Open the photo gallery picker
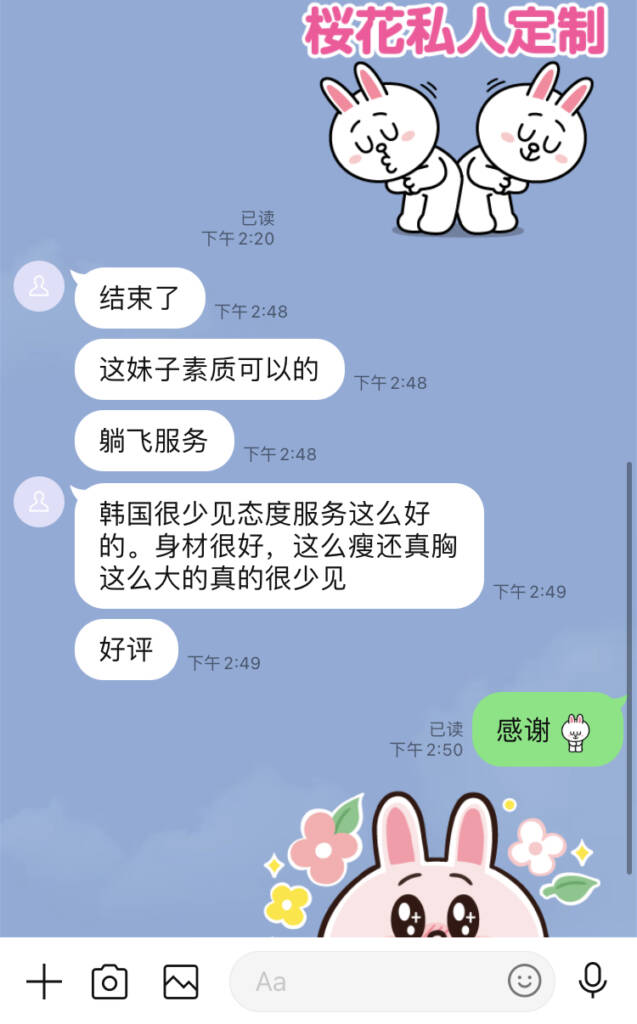 (x=181, y=982)
